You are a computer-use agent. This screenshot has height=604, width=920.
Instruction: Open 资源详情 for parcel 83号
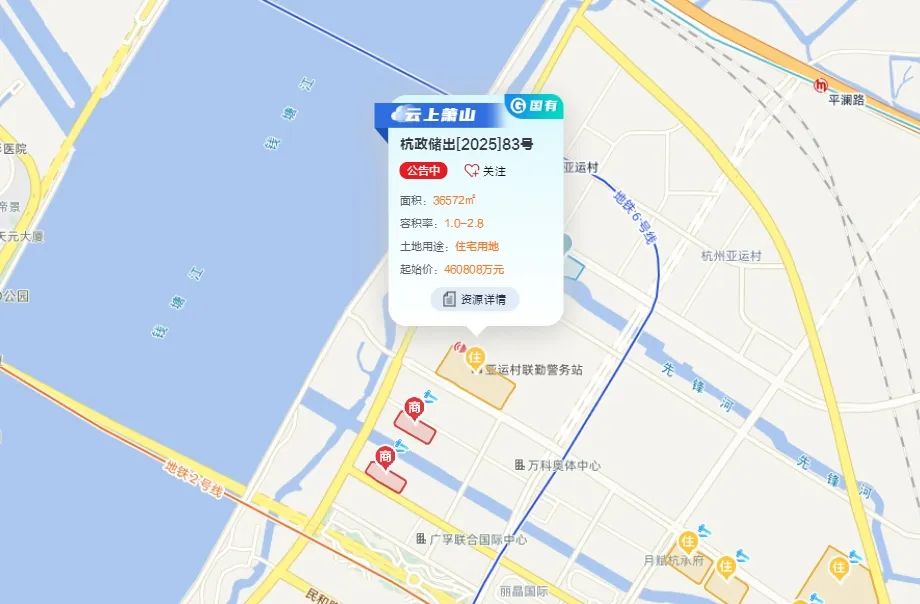[x=475, y=299]
